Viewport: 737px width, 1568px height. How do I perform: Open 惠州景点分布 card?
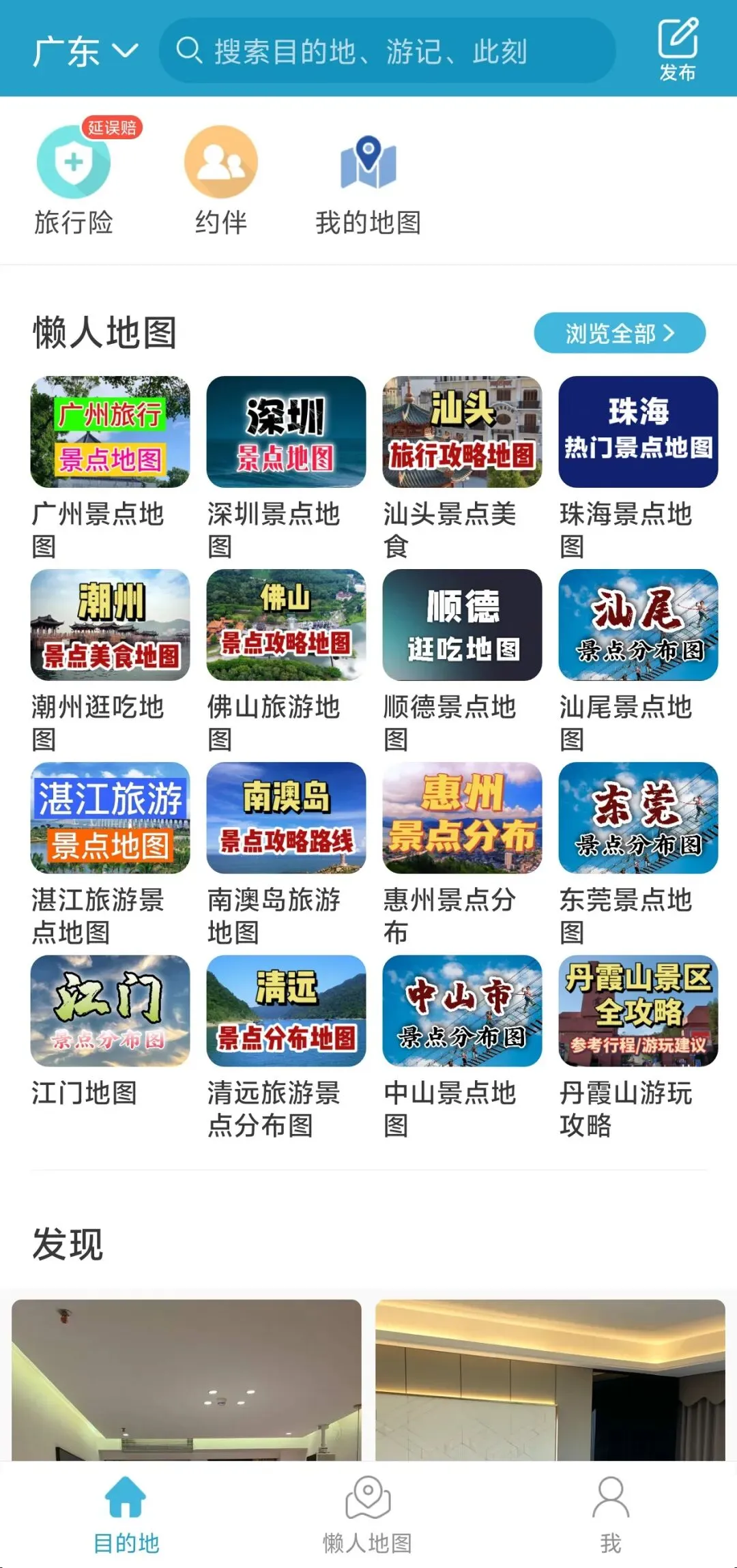pyautogui.click(x=462, y=854)
